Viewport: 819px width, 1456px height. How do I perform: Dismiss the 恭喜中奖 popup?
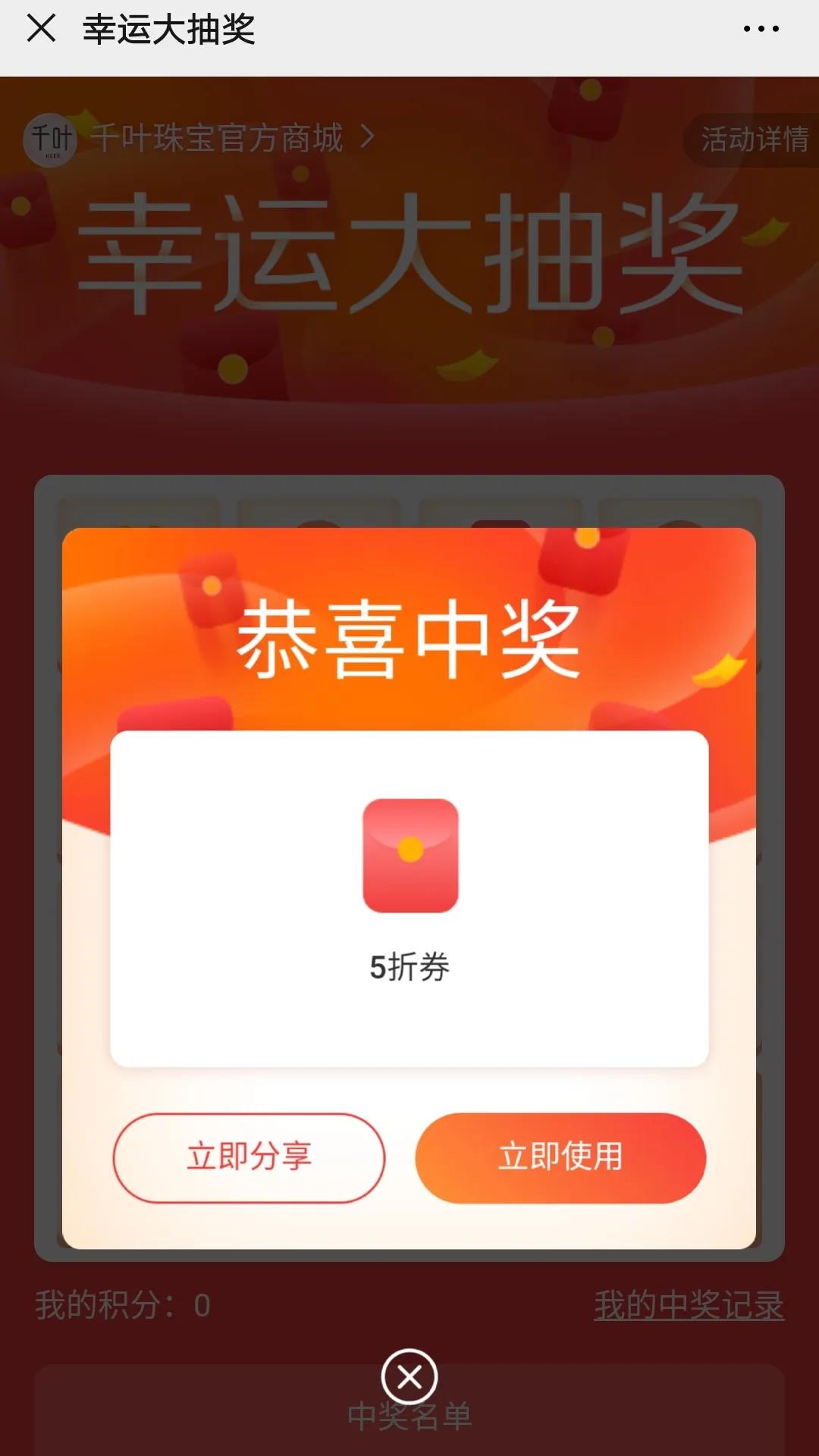(409, 1376)
